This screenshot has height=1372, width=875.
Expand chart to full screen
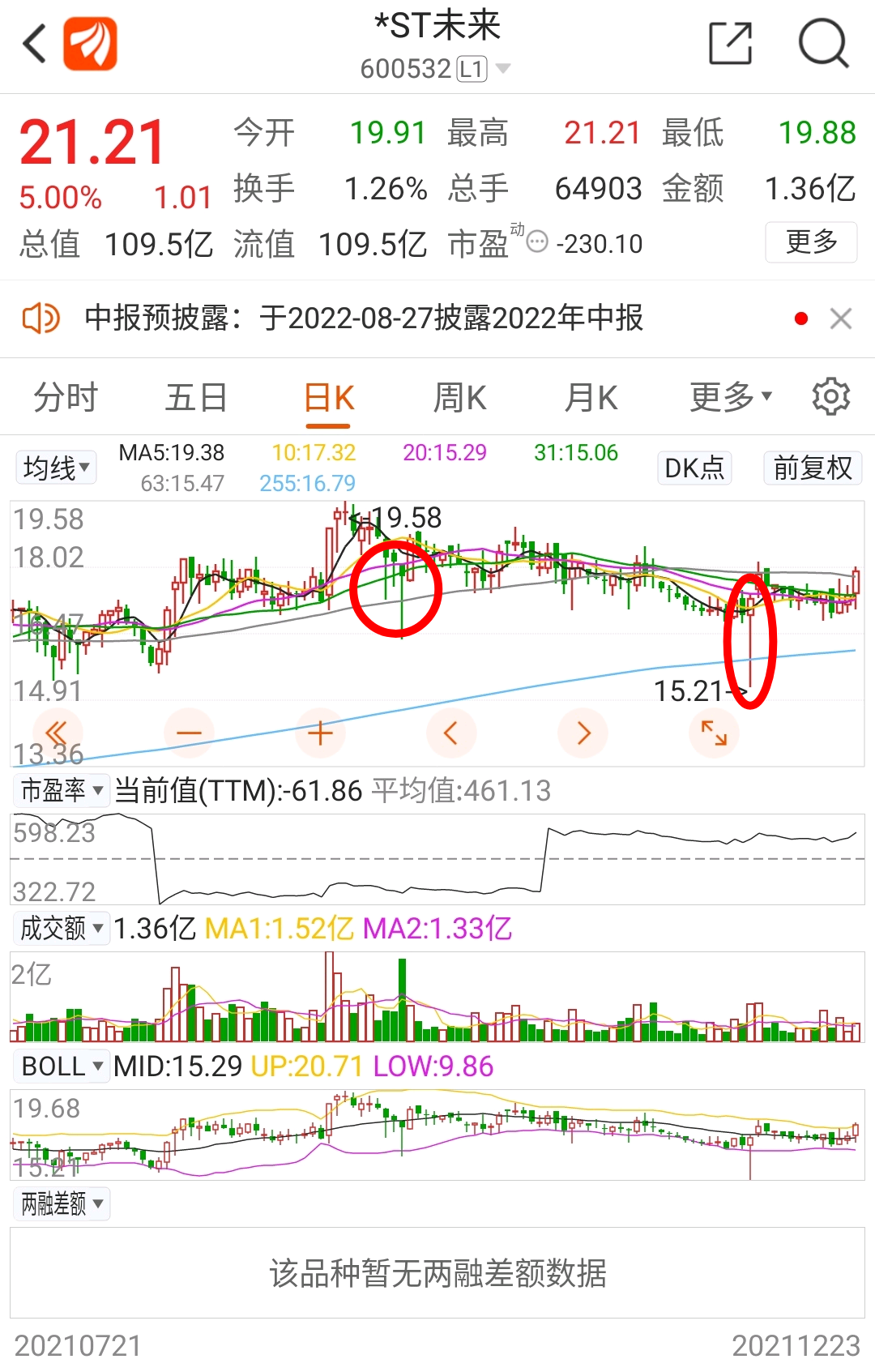coord(714,733)
